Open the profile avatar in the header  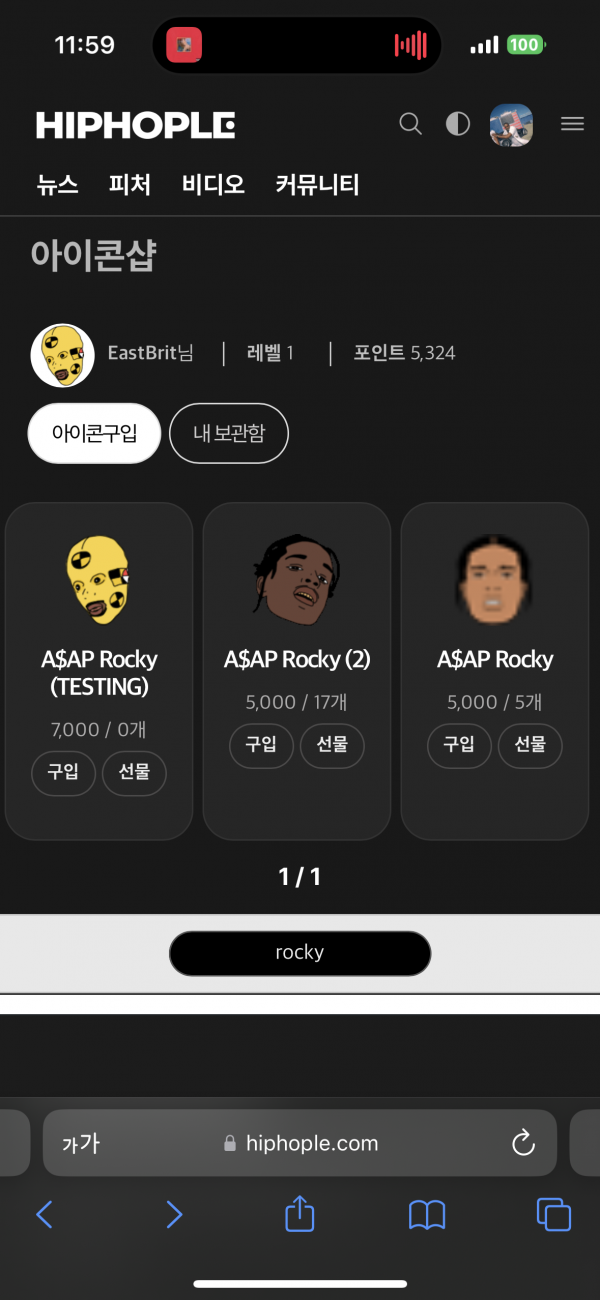[511, 125]
